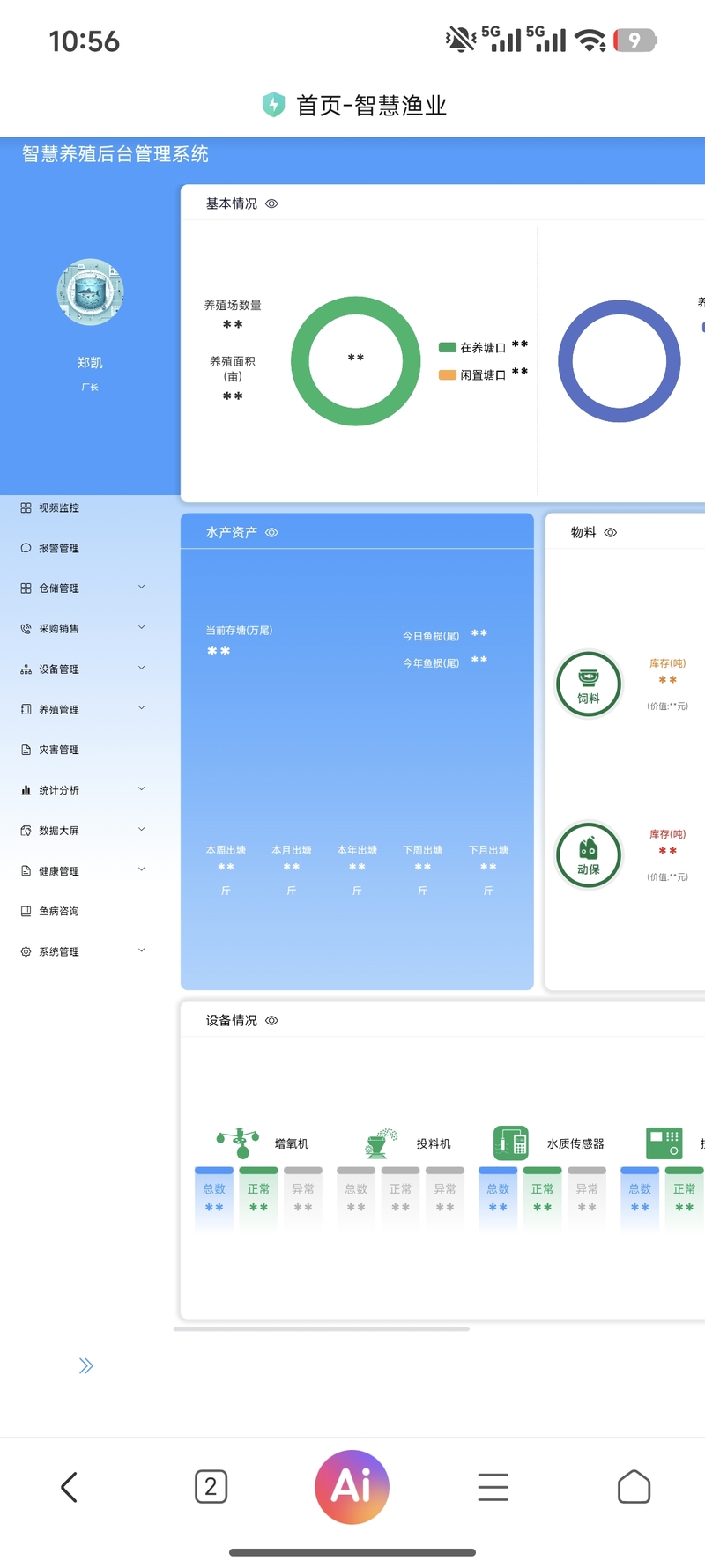This screenshot has height=1568, width=705.
Task: Open 视频监控 in the sidebar
Action: pyautogui.click(x=84, y=508)
